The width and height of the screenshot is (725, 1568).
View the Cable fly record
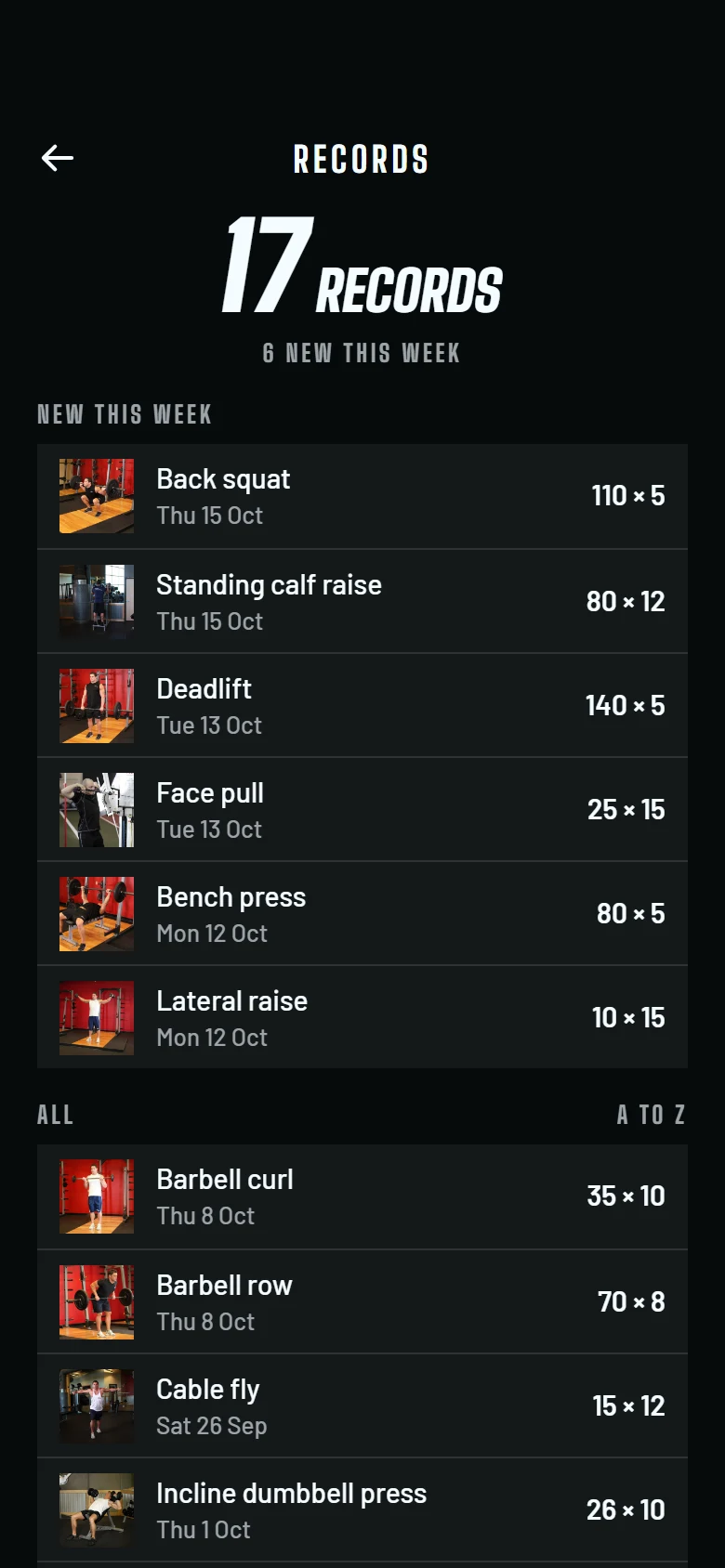[x=362, y=1405]
